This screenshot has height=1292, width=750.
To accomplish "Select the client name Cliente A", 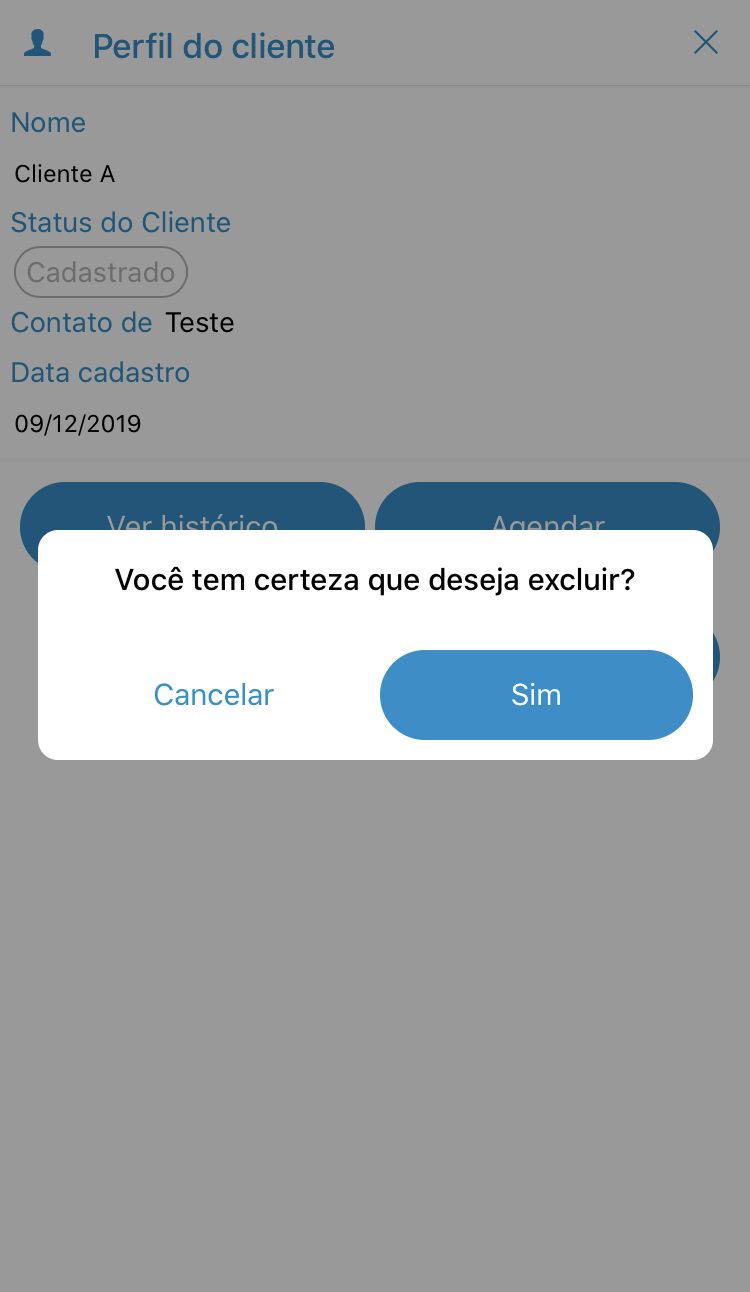I will point(64,173).
